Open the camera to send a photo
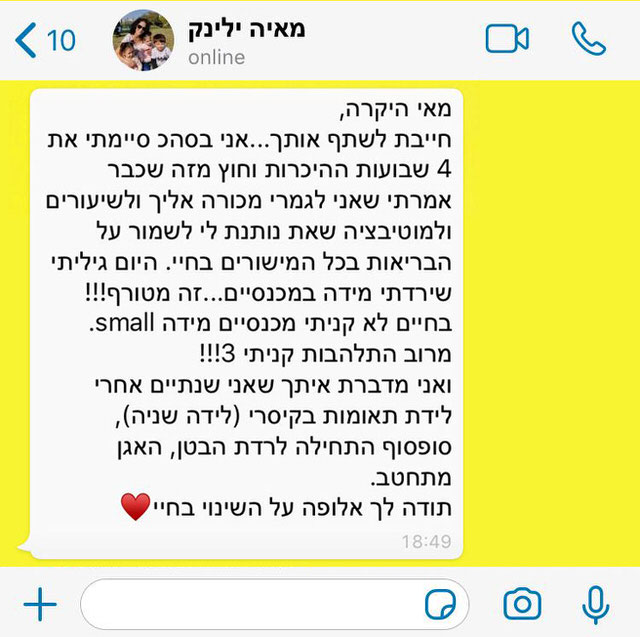Image resolution: width=640 pixels, height=637 pixels. (522, 604)
